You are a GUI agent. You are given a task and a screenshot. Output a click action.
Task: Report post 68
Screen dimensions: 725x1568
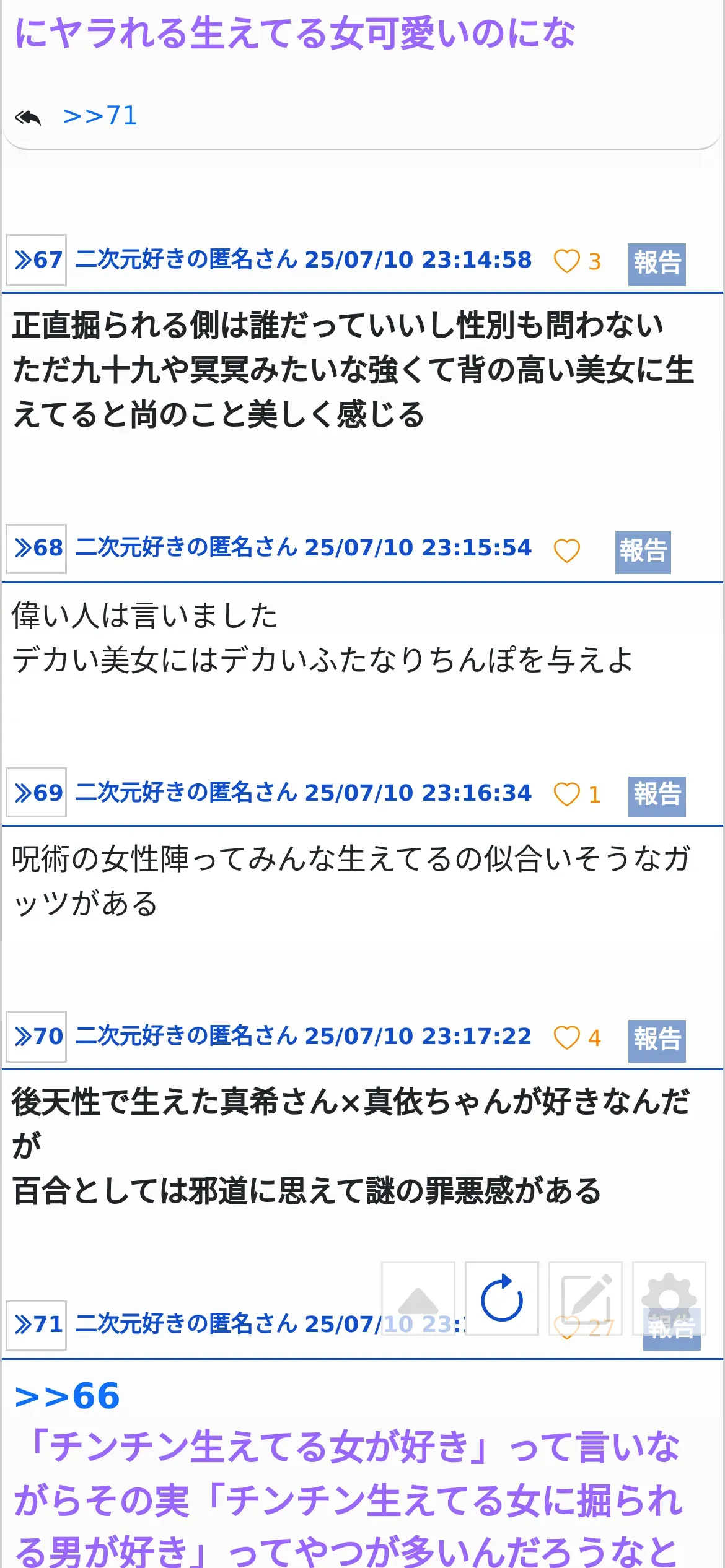[643, 552]
